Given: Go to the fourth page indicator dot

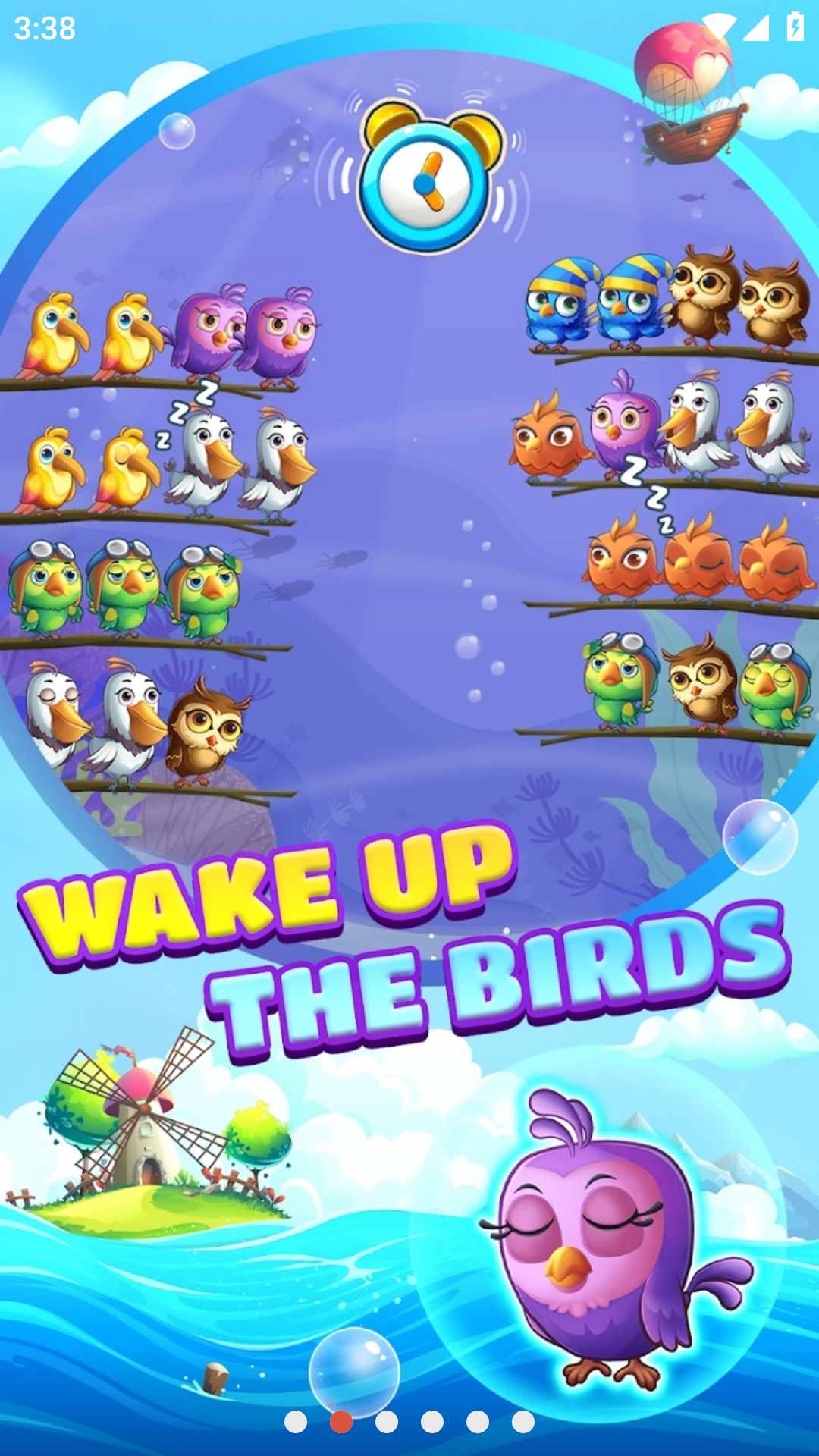Looking at the screenshot, I should (432, 1422).
